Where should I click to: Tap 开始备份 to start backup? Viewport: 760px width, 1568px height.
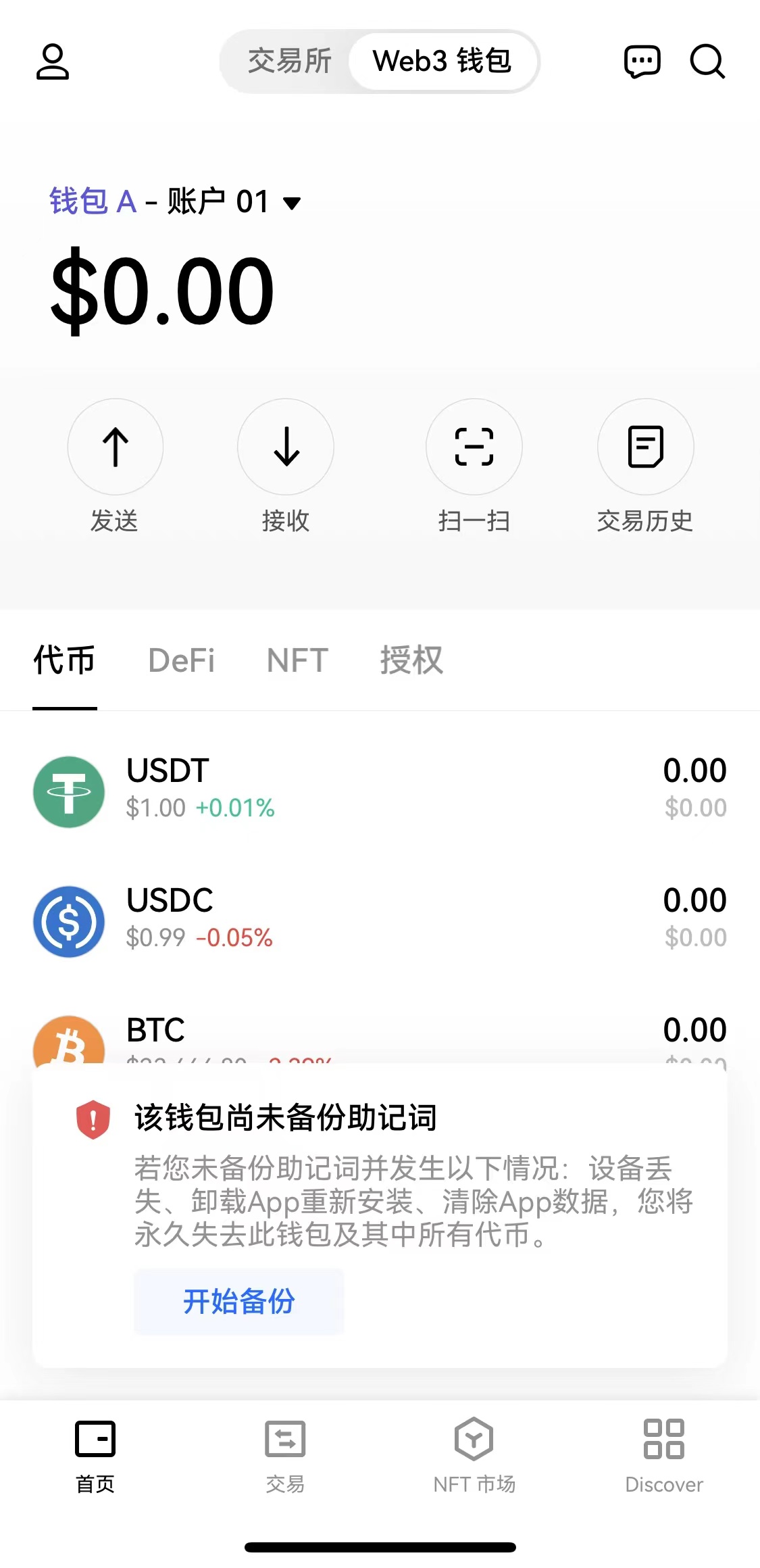[x=239, y=1301]
